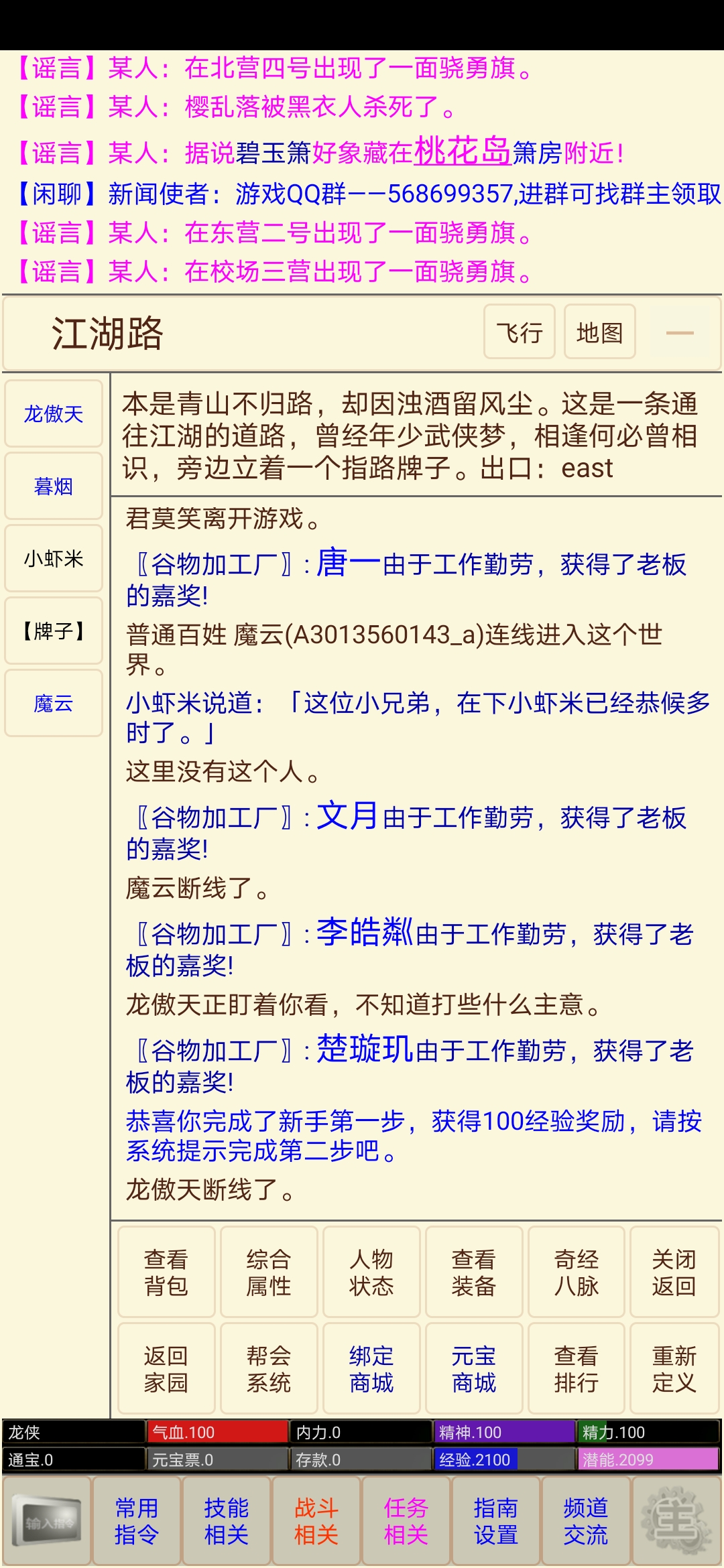Open 奇经八脉 meridians panel
Viewport: 724px width, 1568px height.
click(x=577, y=1272)
